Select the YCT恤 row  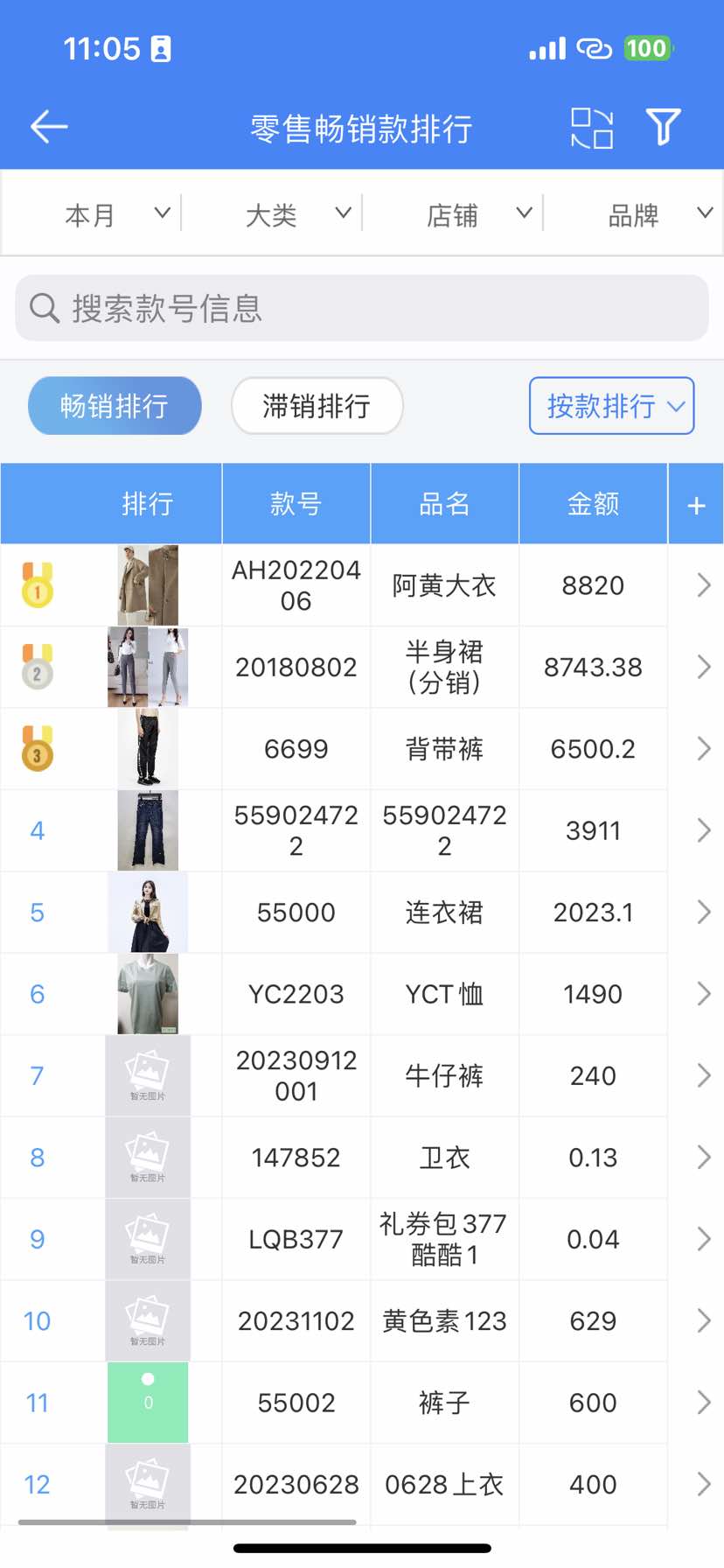(444, 994)
